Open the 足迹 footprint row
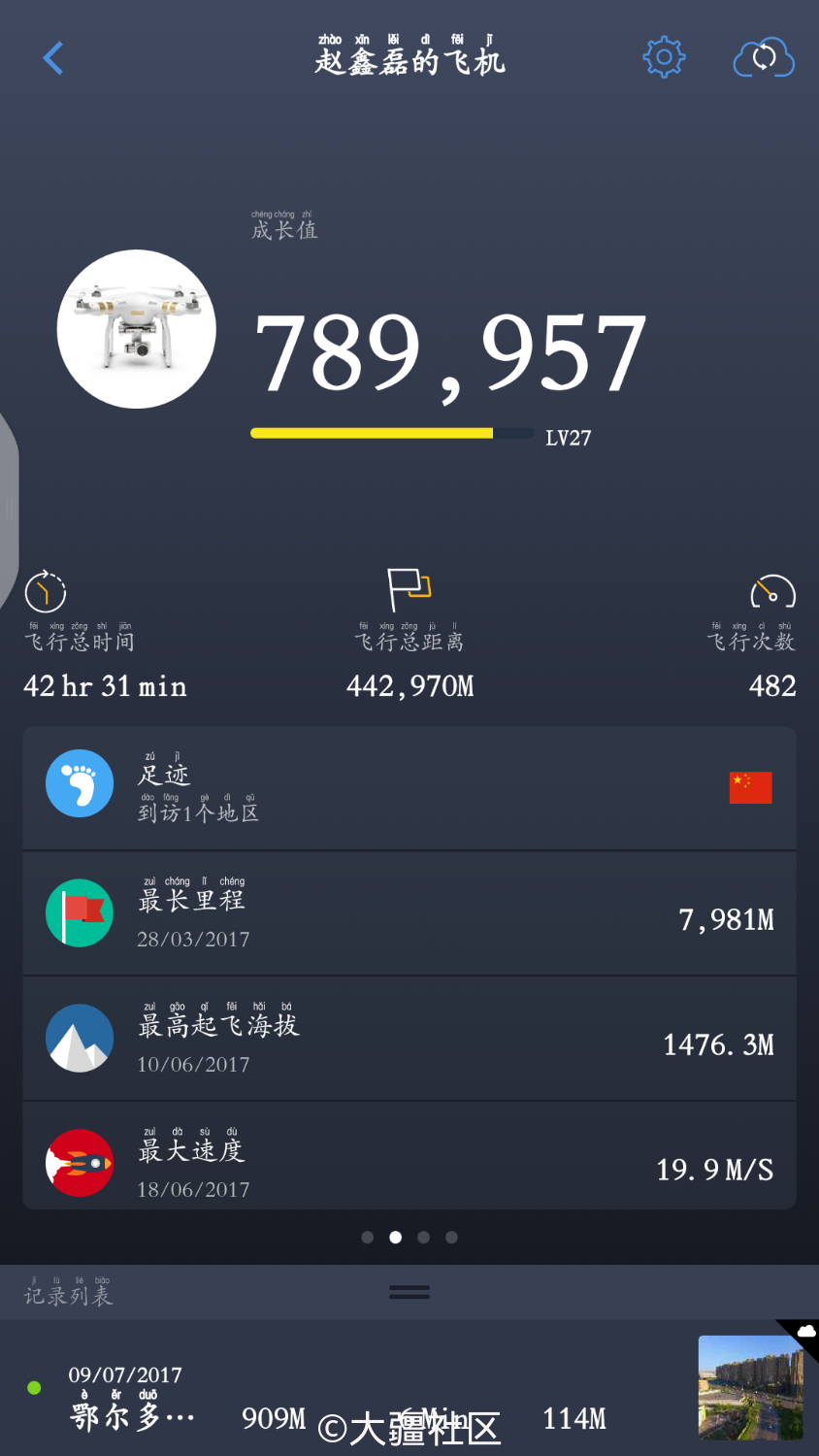The width and height of the screenshot is (819, 1456). [409, 788]
